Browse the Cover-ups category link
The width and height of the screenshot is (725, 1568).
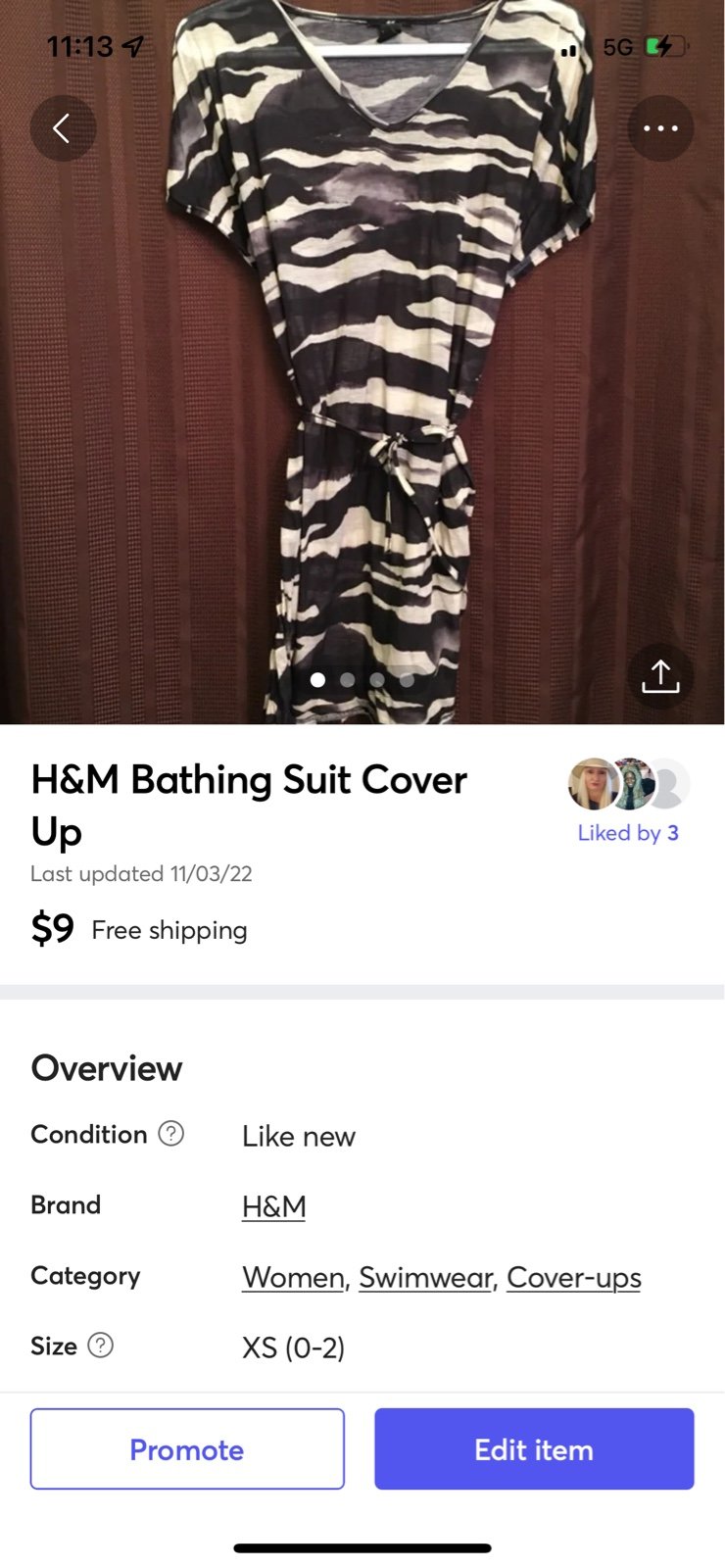574,1277
